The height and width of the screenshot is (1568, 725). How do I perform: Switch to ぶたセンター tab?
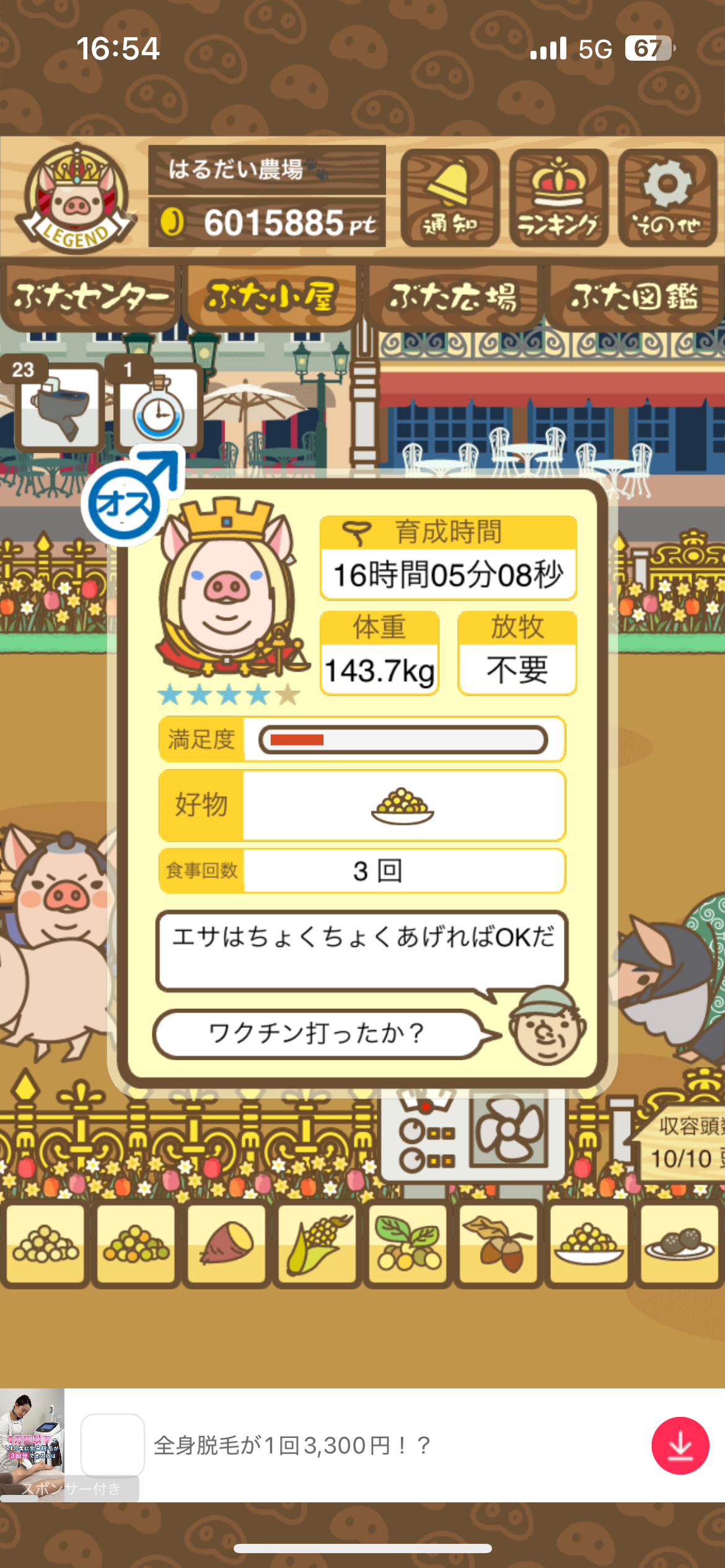click(90, 297)
